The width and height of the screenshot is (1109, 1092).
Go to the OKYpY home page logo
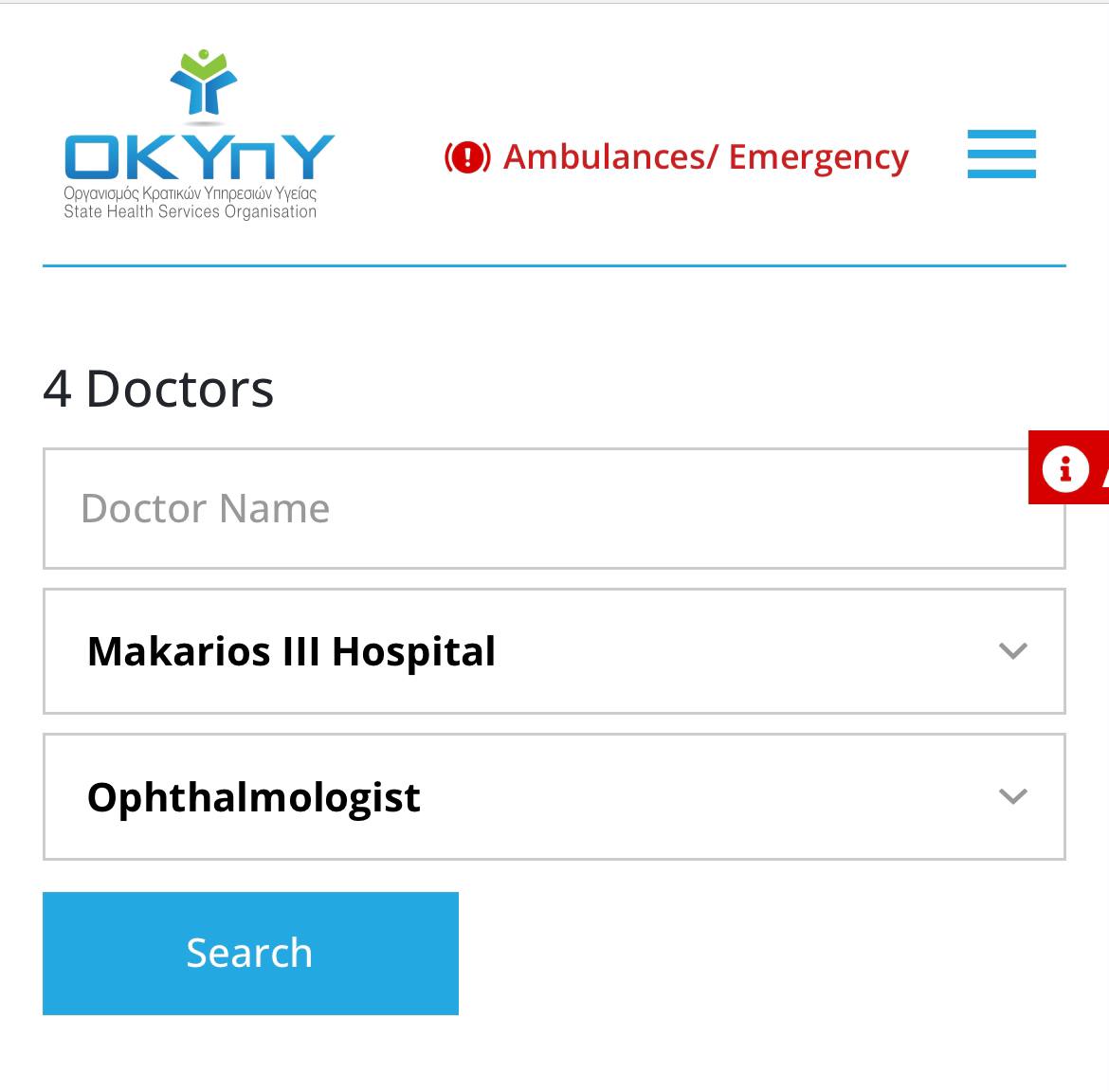(x=199, y=135)
